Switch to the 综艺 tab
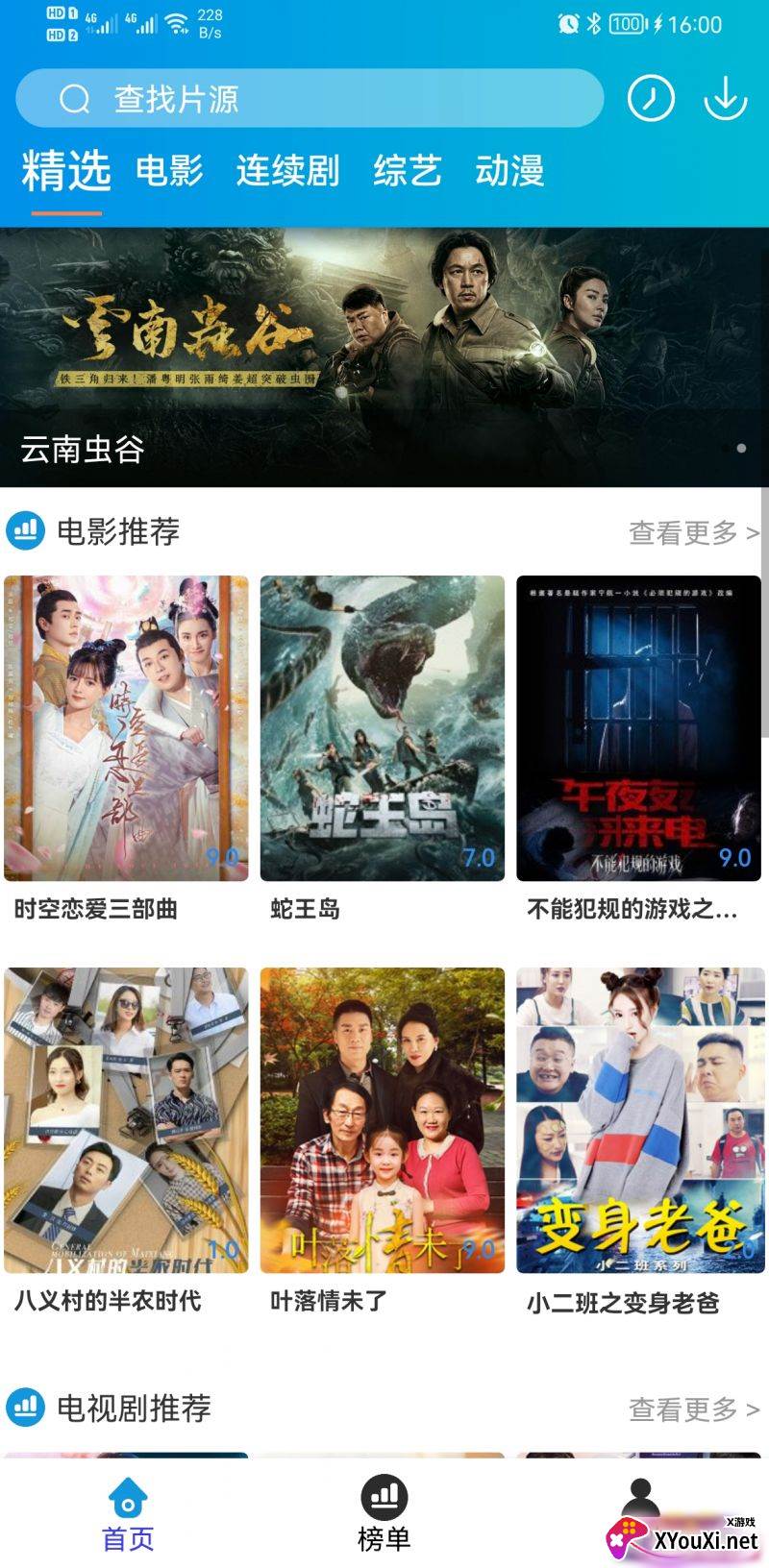 [x=407, y=171]
